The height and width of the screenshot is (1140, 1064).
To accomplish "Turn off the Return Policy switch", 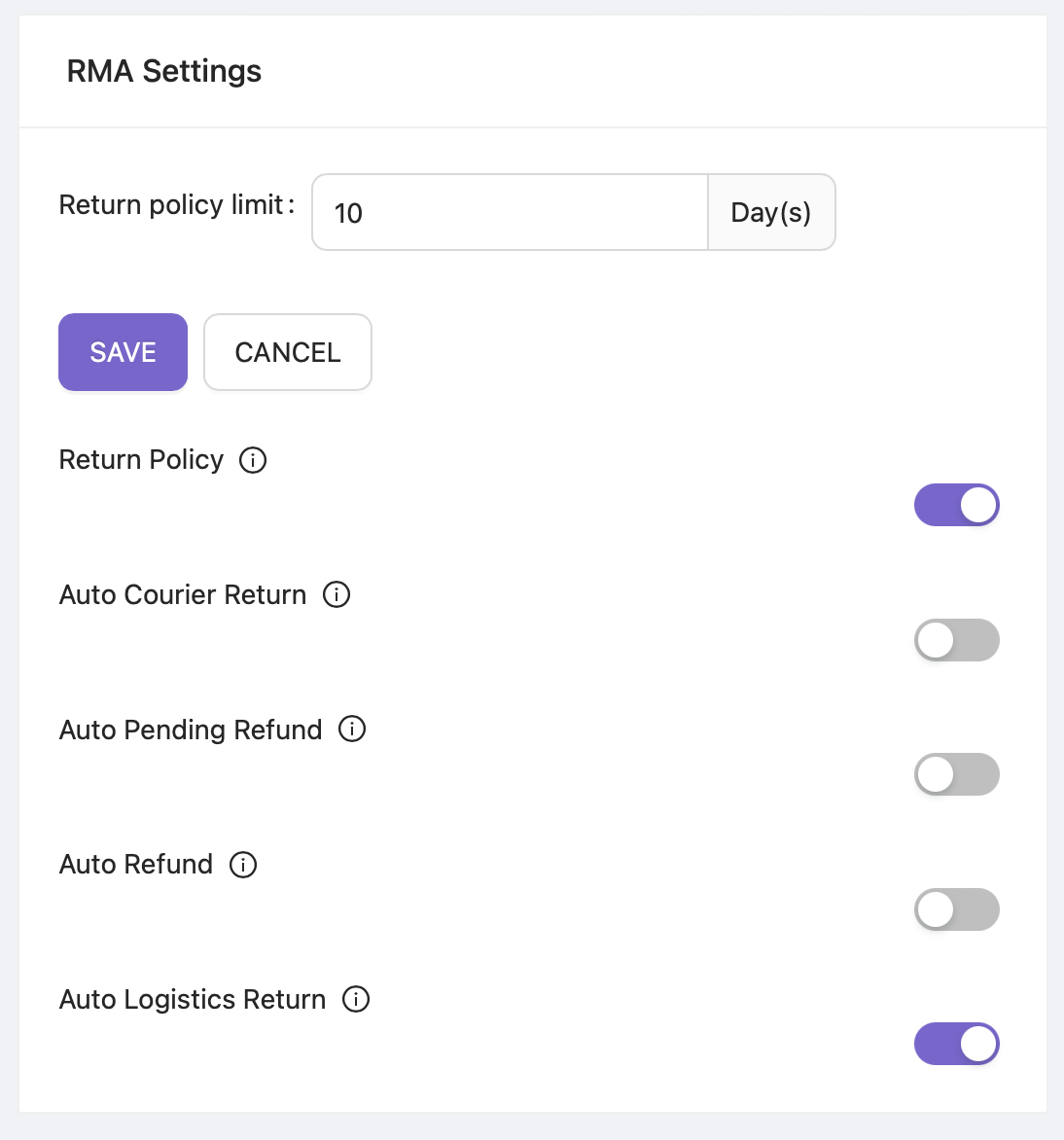I will [x=956, y=505].
